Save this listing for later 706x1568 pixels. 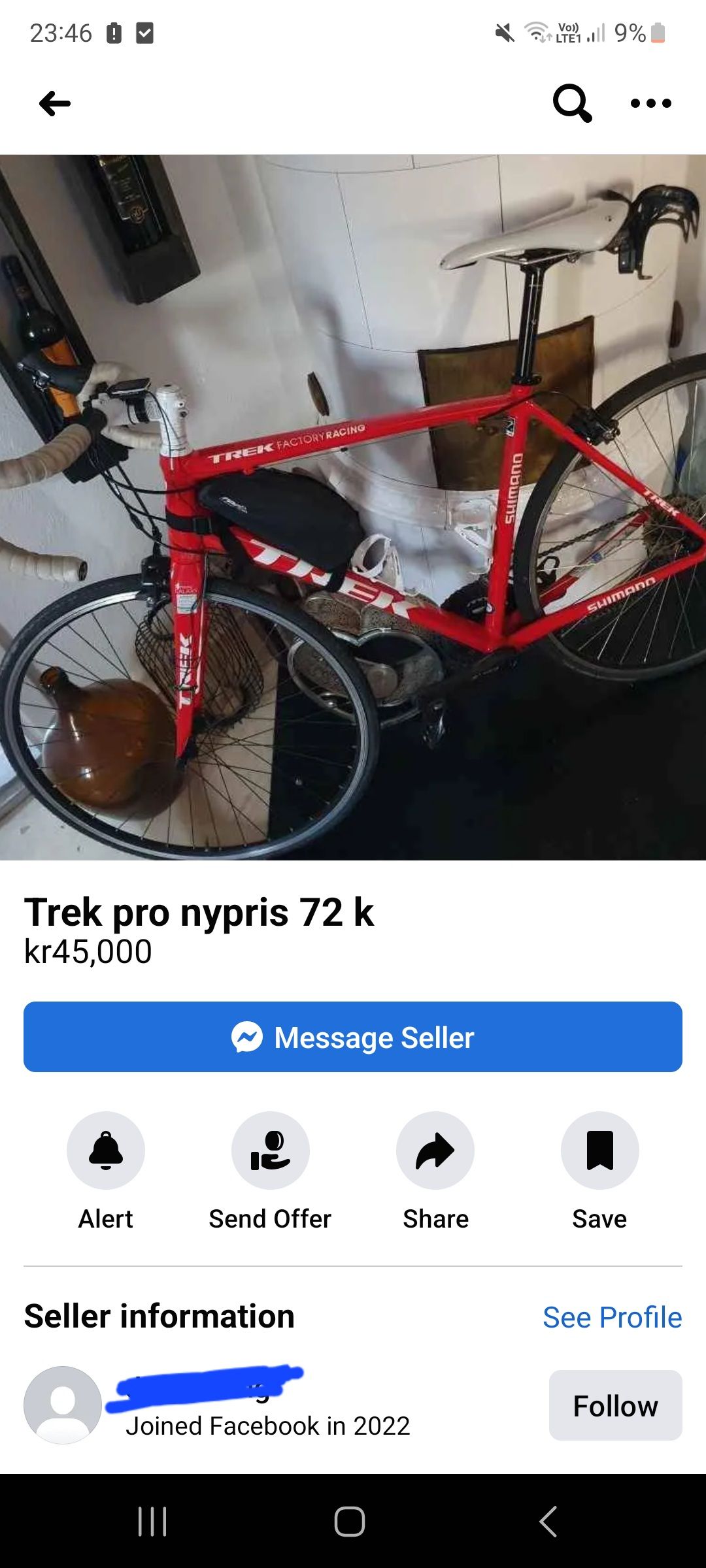[x=599, y=1151]
